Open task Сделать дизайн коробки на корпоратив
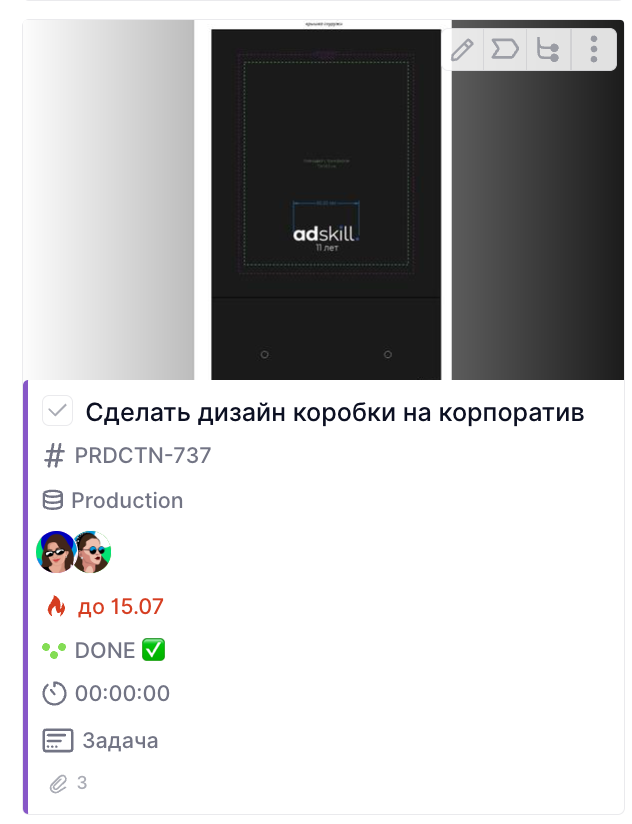632x824 pixels. 334,412
